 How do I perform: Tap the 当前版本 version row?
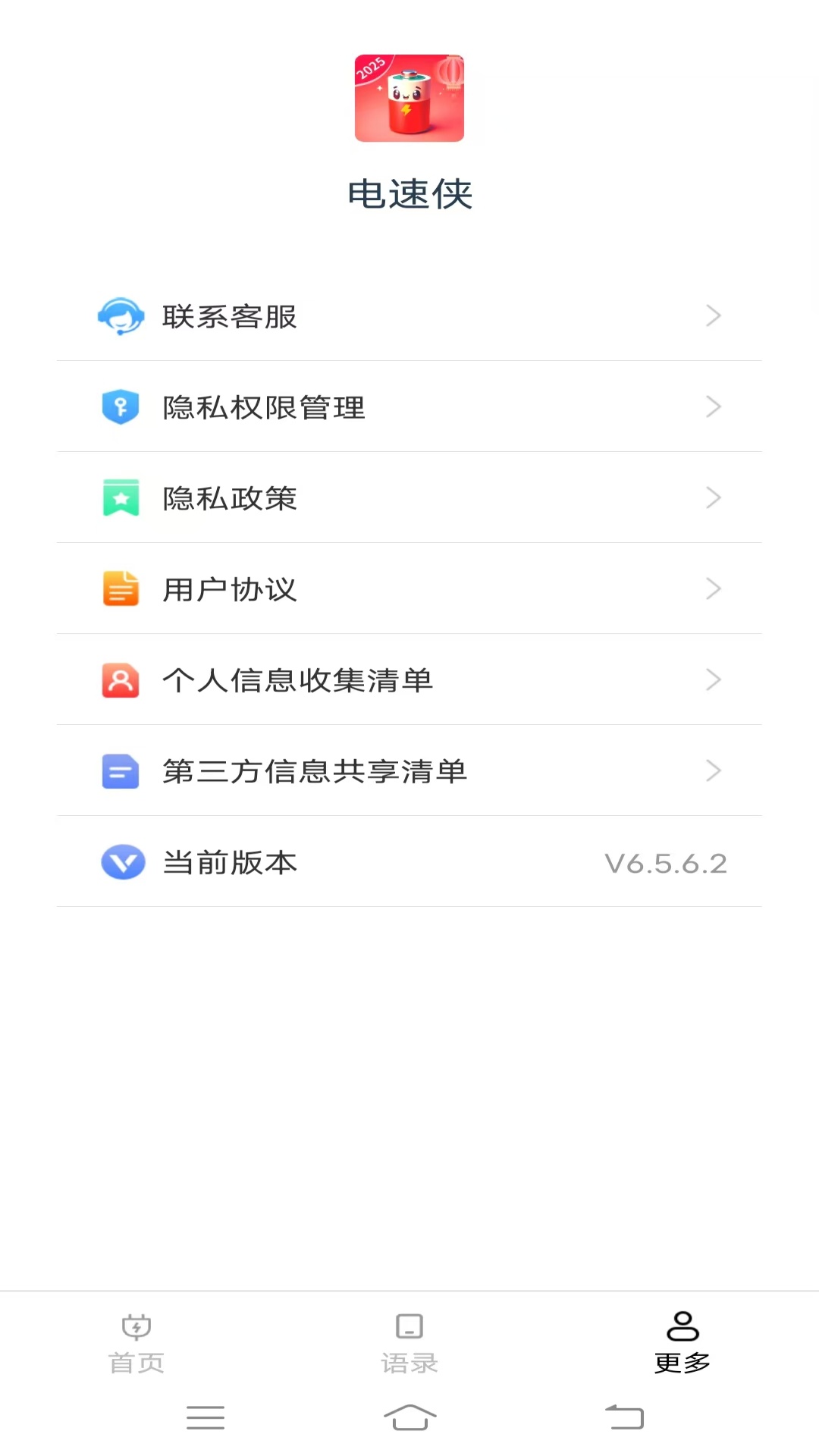[409, 861]
